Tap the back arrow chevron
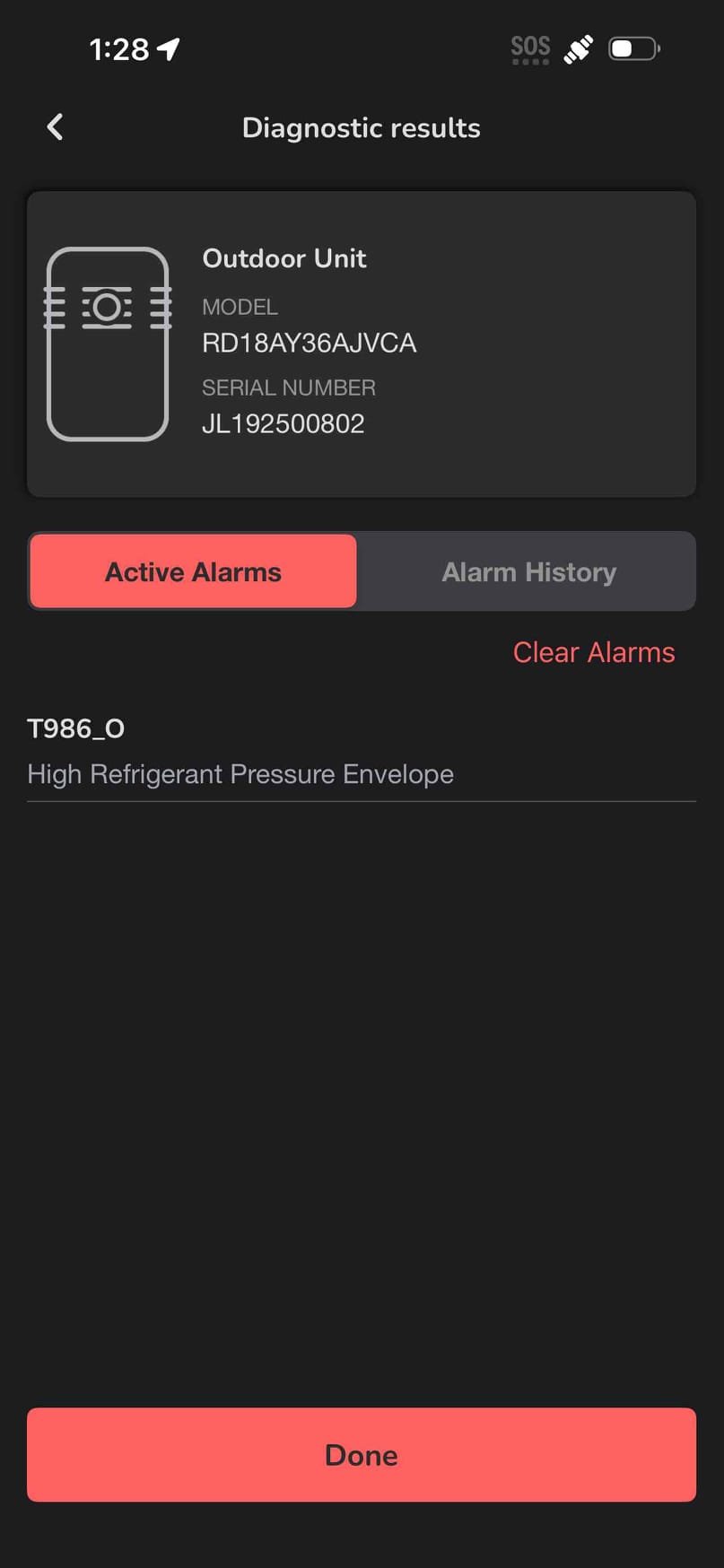Screen dimensions: 724x1568 coord(55,126)
